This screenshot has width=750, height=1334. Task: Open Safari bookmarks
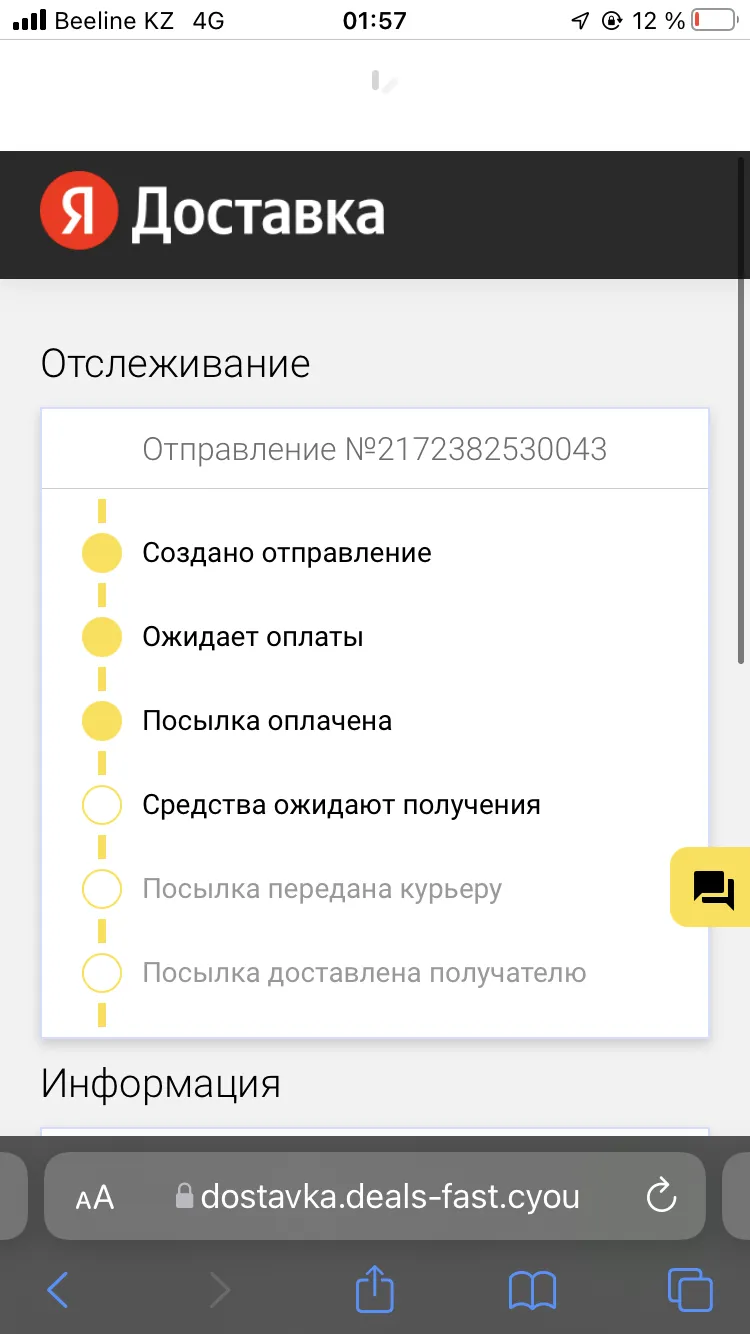pos(532,1291)
